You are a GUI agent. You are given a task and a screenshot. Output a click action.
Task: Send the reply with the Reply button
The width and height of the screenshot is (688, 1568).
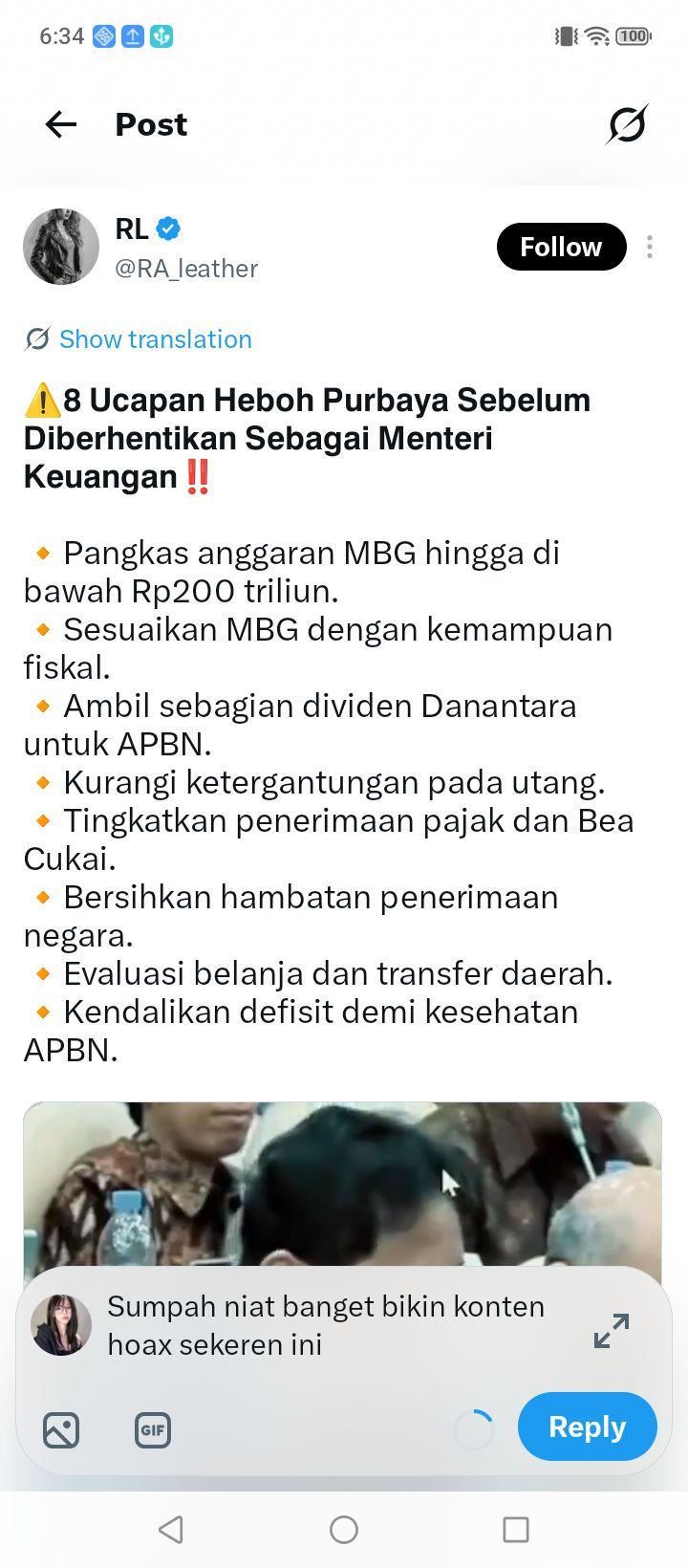[587, 1426]
